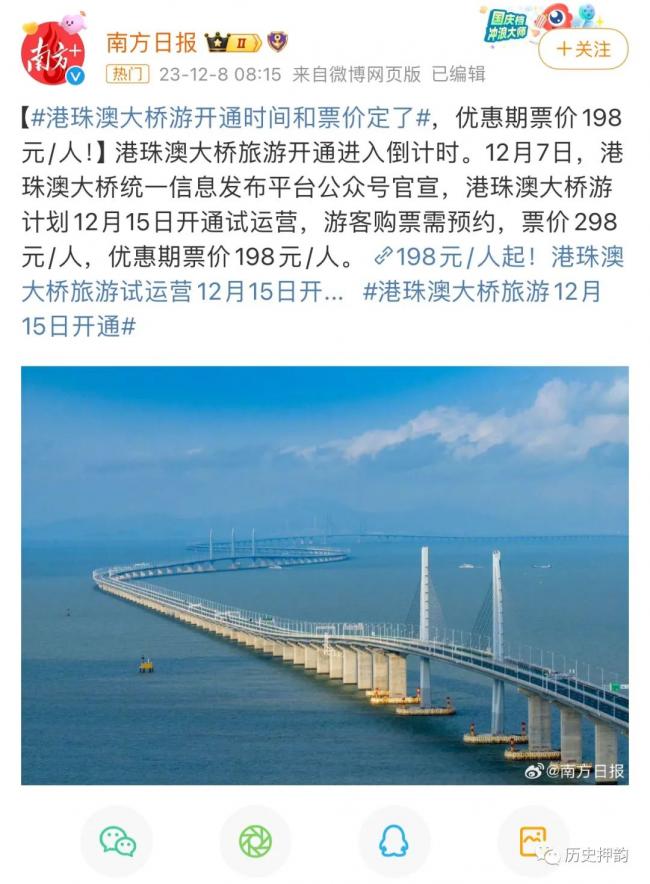Screen dimensions: 650x884
Task: Share the post to WeChat
Action: click(117, 841)
